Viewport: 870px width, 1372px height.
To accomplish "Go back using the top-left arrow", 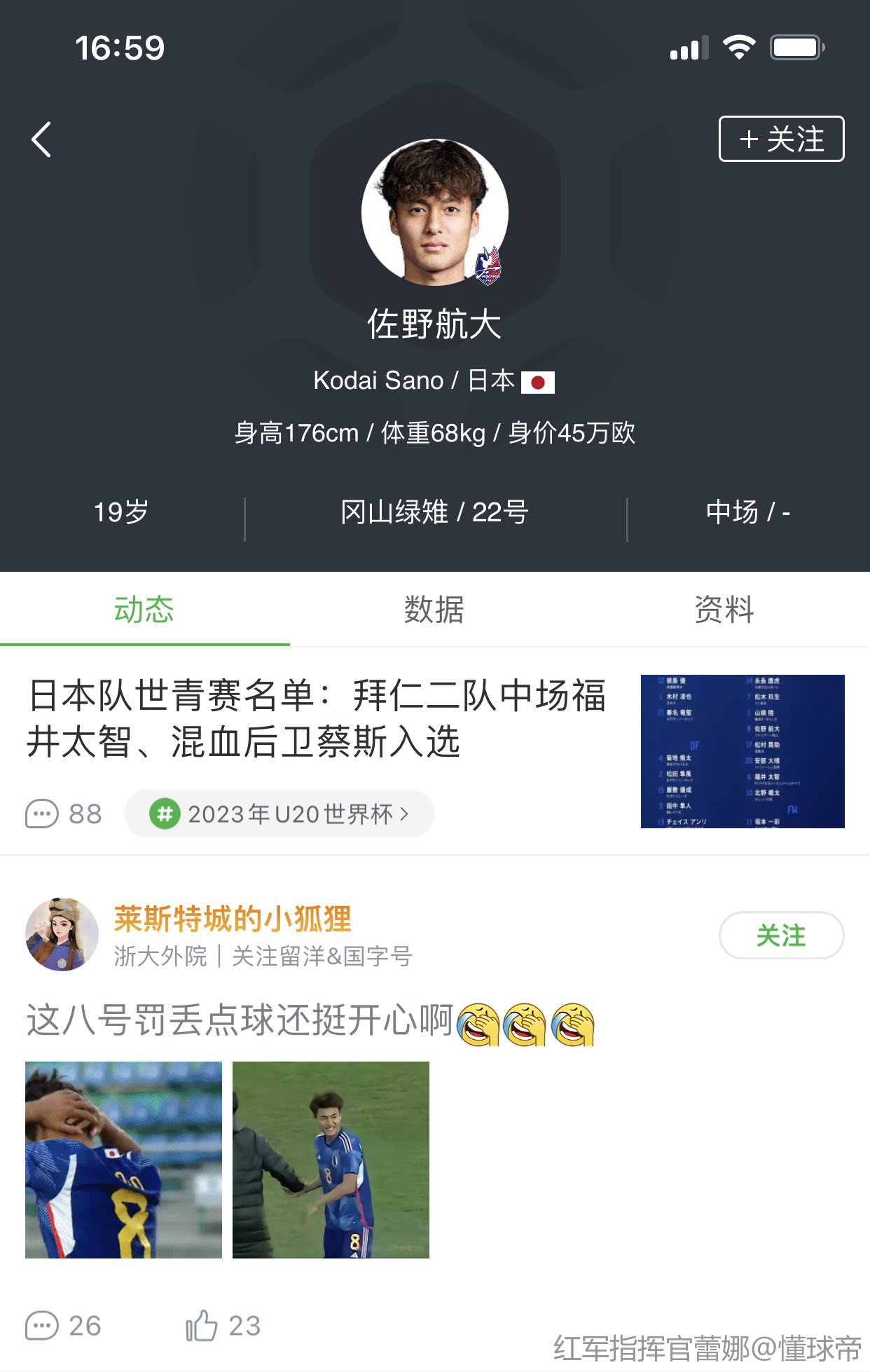I will click(42, 139).
